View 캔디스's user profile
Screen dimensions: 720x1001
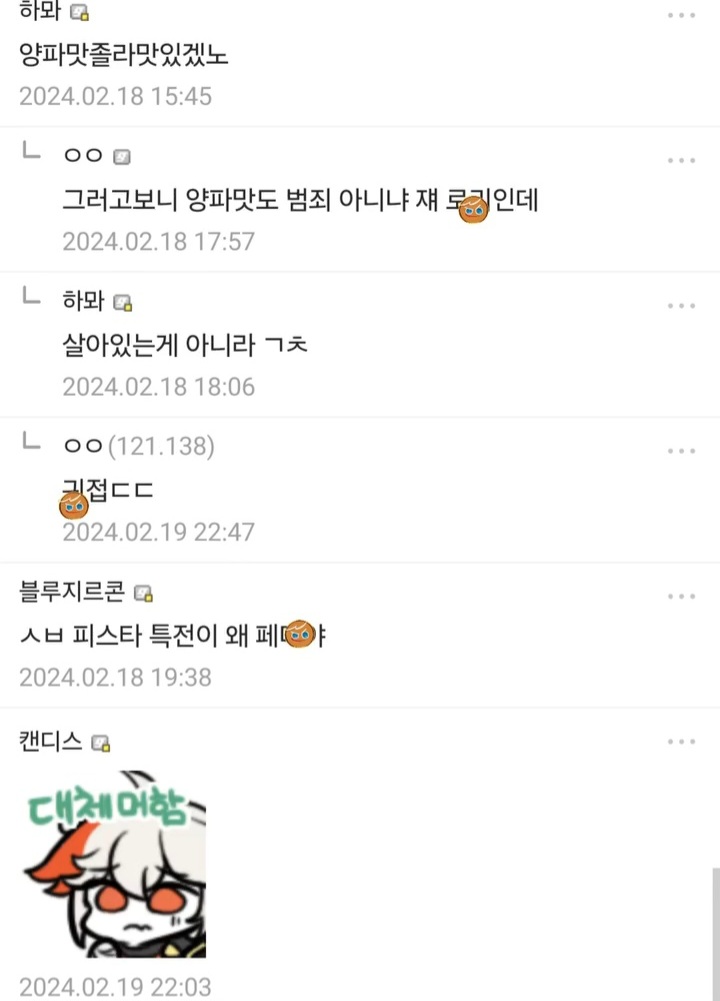(x=51, y=741)
